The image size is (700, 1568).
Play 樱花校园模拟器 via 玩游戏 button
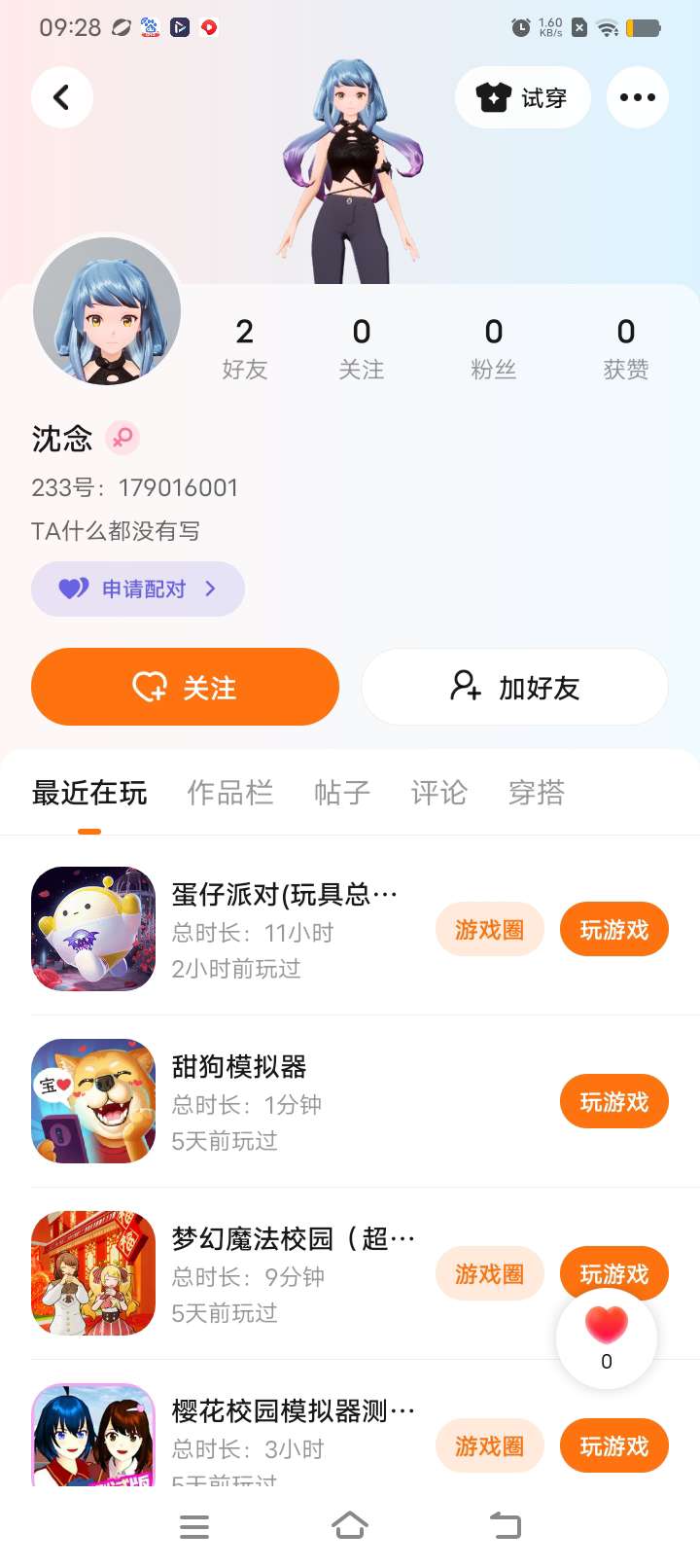[x=613, y=1445]
